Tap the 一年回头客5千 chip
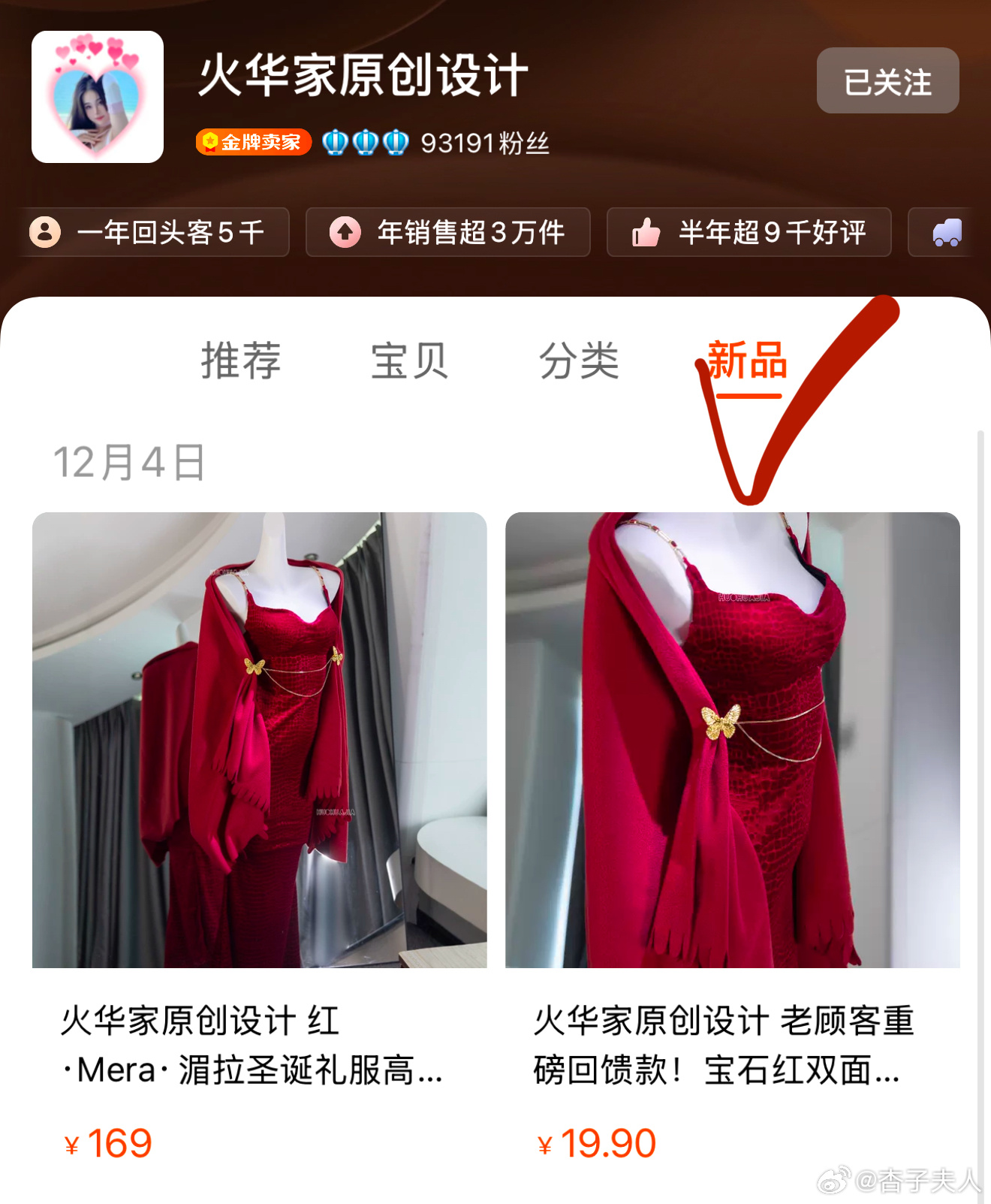The image size is (991, 1204). pos(154,232)
